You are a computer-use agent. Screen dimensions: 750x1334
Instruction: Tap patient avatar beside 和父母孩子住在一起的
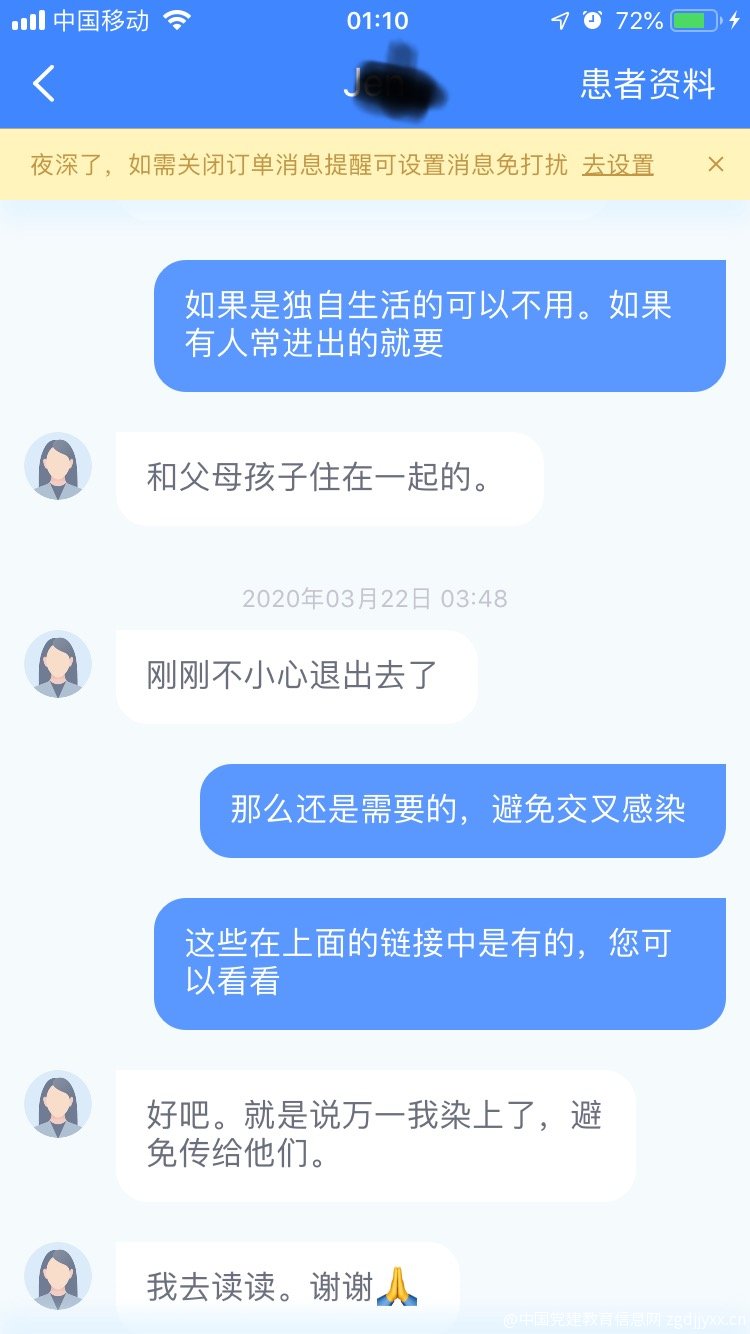click(x=58, y=467)
